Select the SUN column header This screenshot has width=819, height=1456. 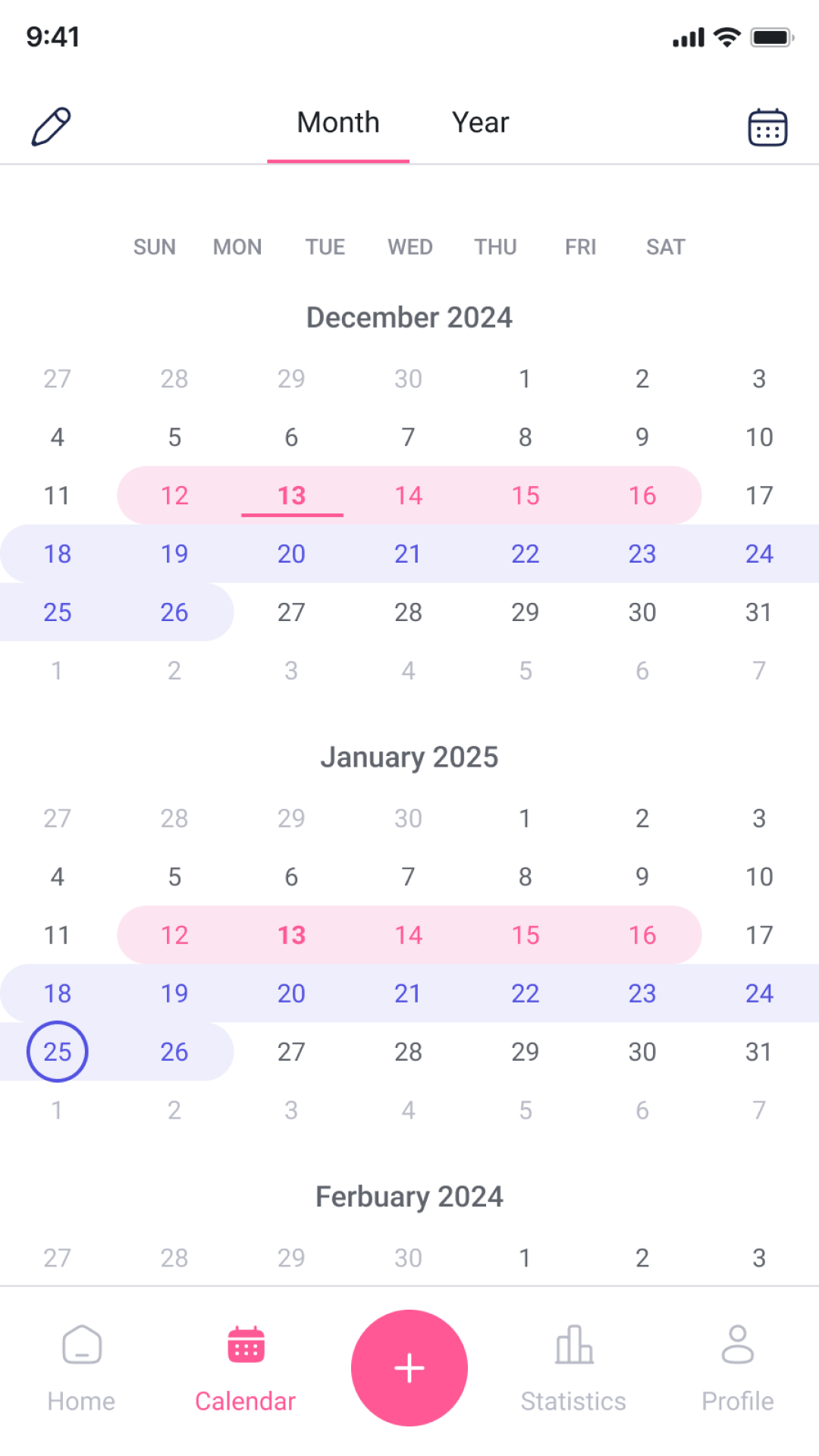[154, 246]
